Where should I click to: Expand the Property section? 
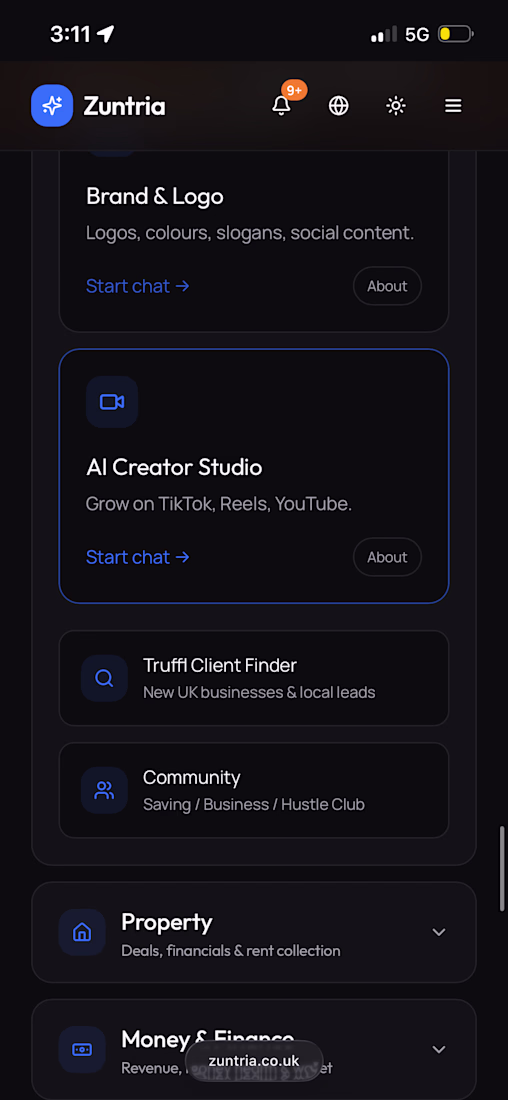click(254, 932)
